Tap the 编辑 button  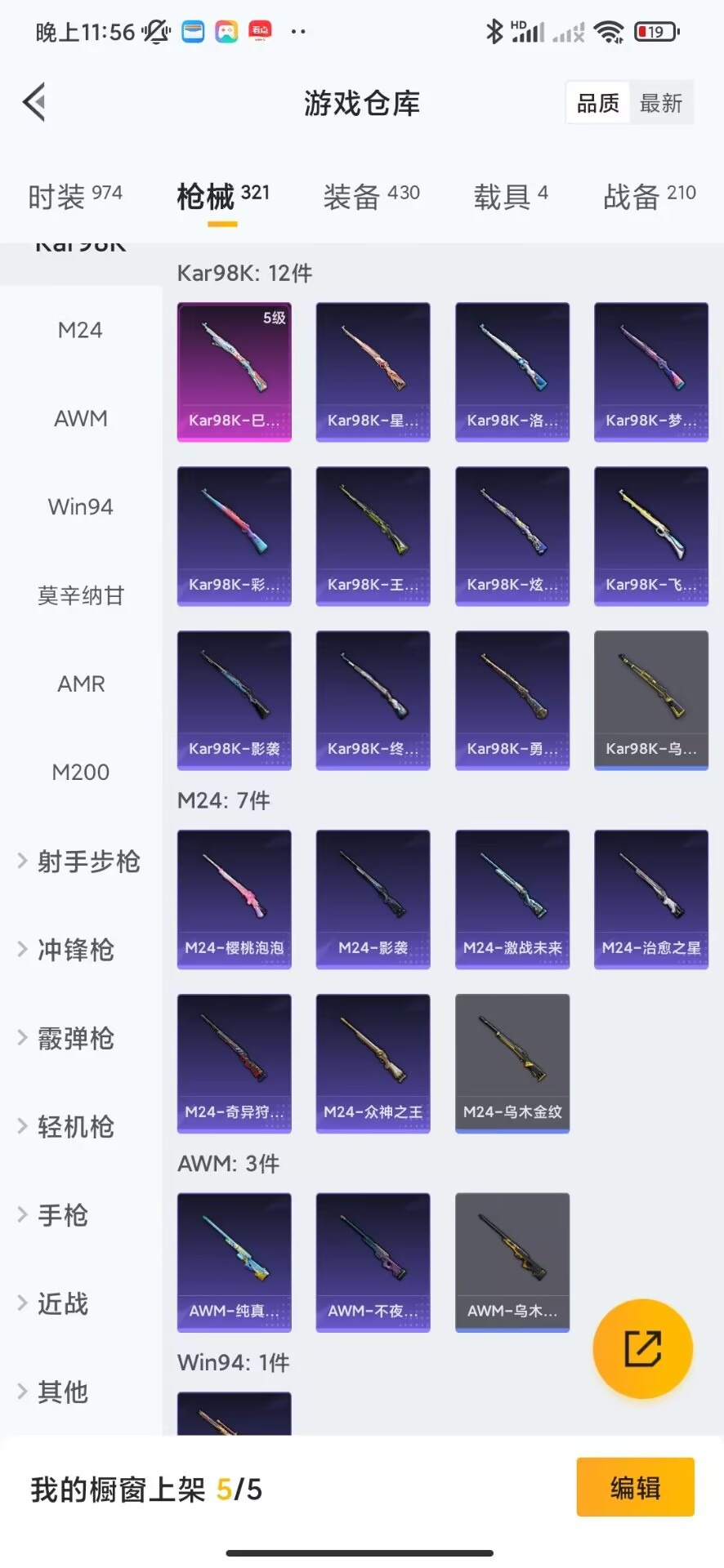(x=635, y=1487)
